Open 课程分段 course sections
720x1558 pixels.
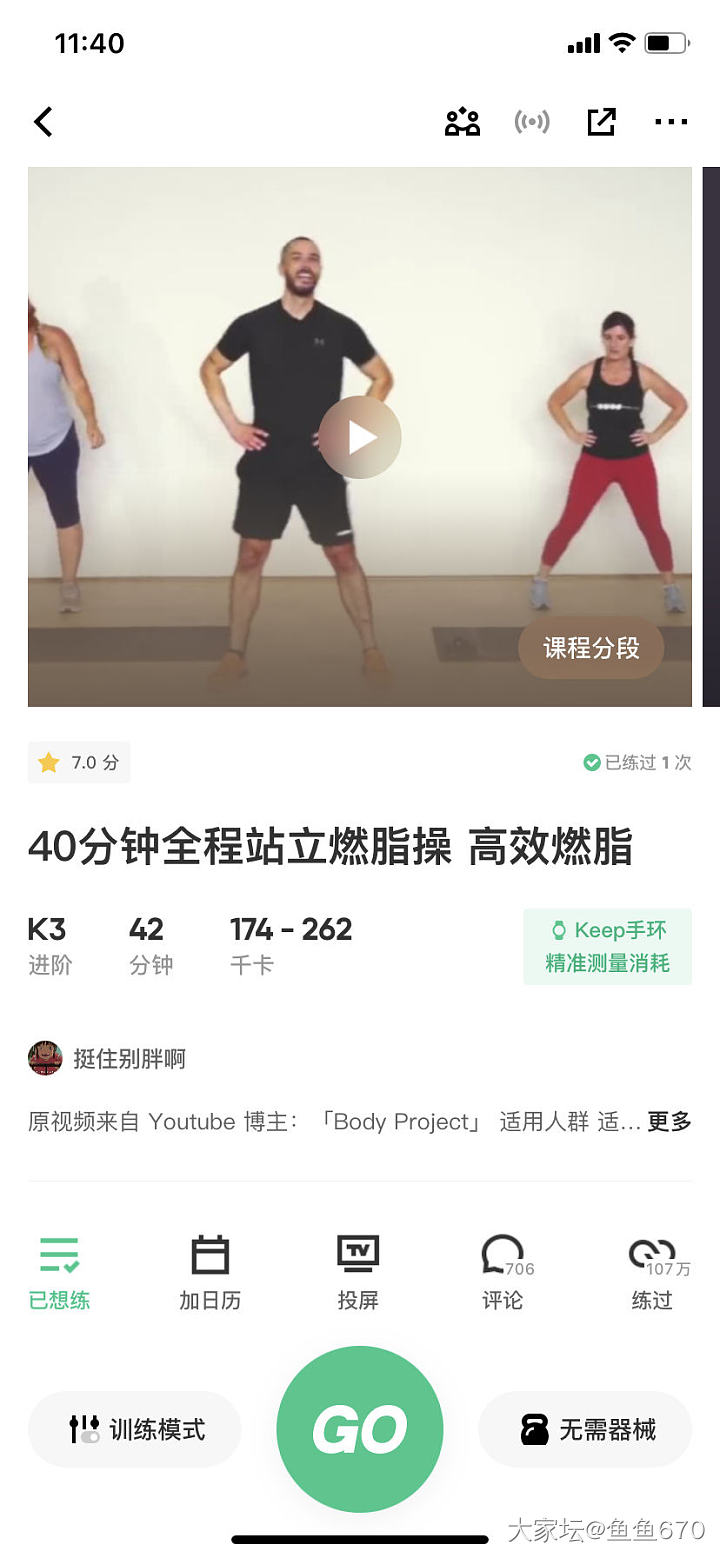pos(591,648)
